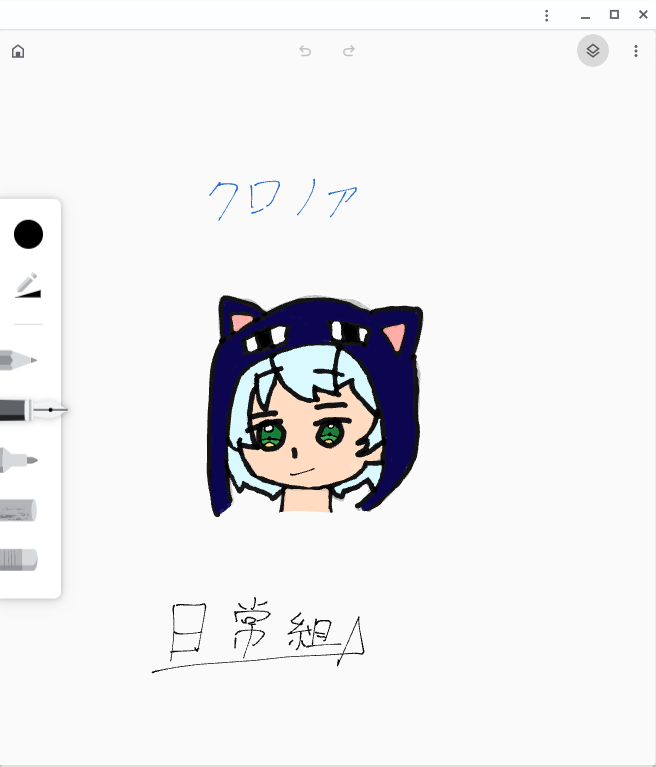Screen dimensions: 656x767
Task: Maximize the app window
Action: click(x=614, y=15)
